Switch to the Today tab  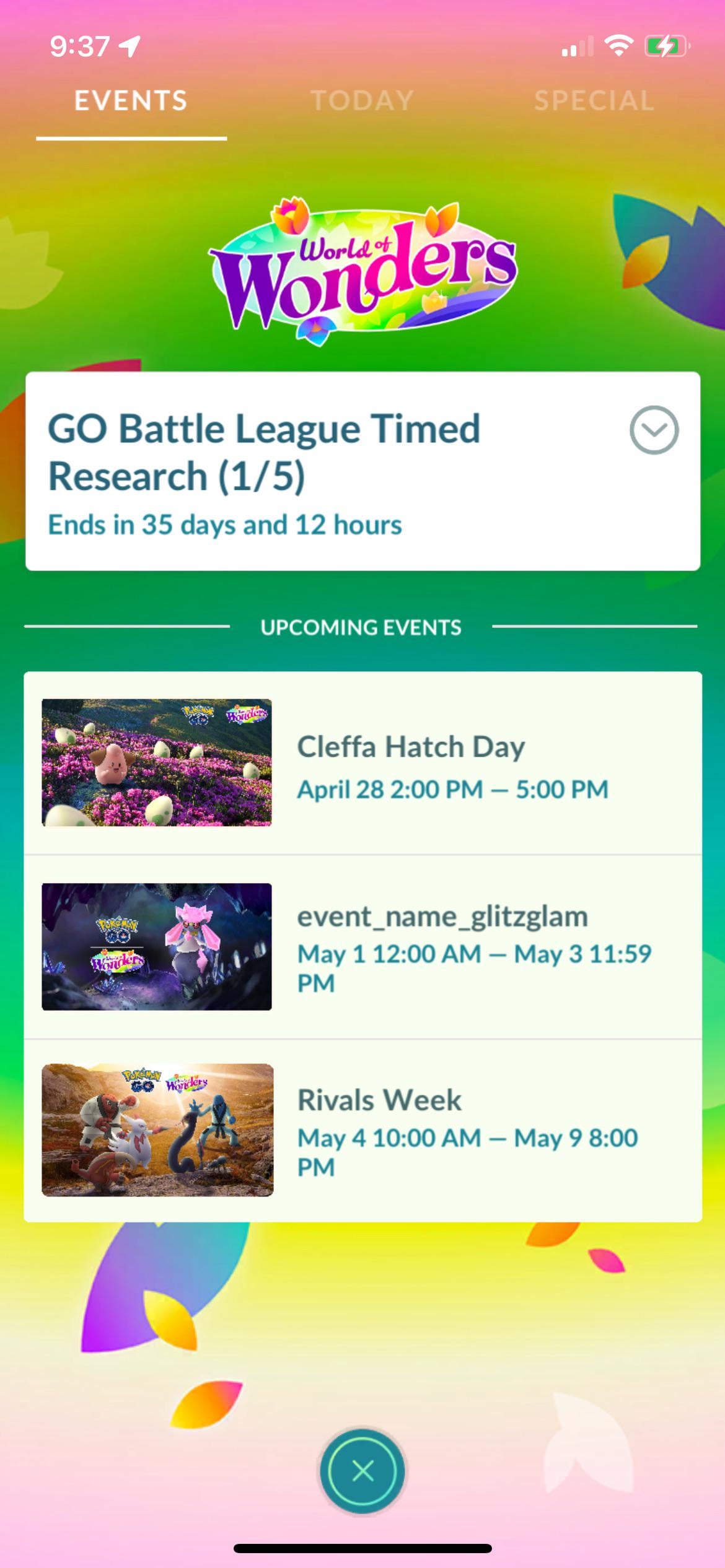tap(362, 101)
